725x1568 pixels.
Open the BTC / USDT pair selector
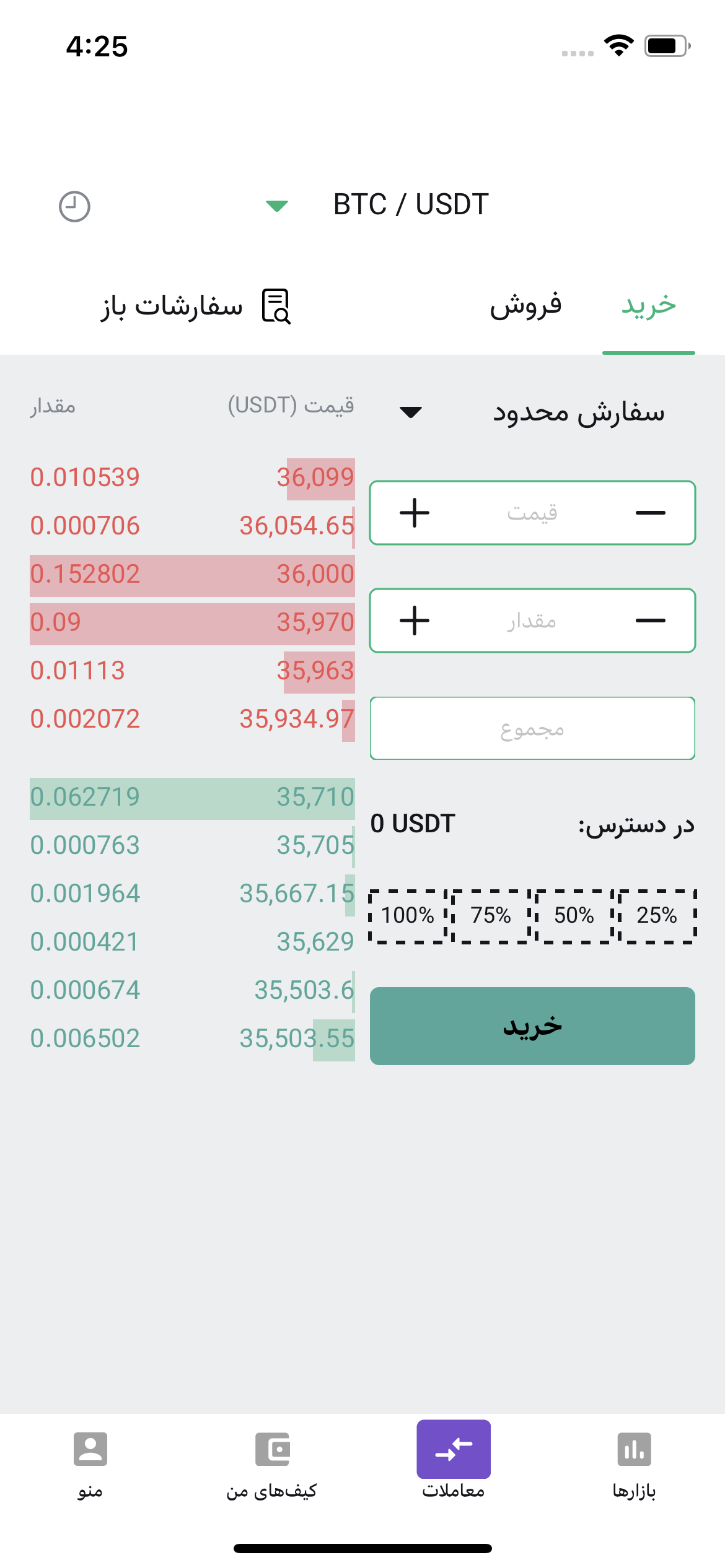coord(378,205)
